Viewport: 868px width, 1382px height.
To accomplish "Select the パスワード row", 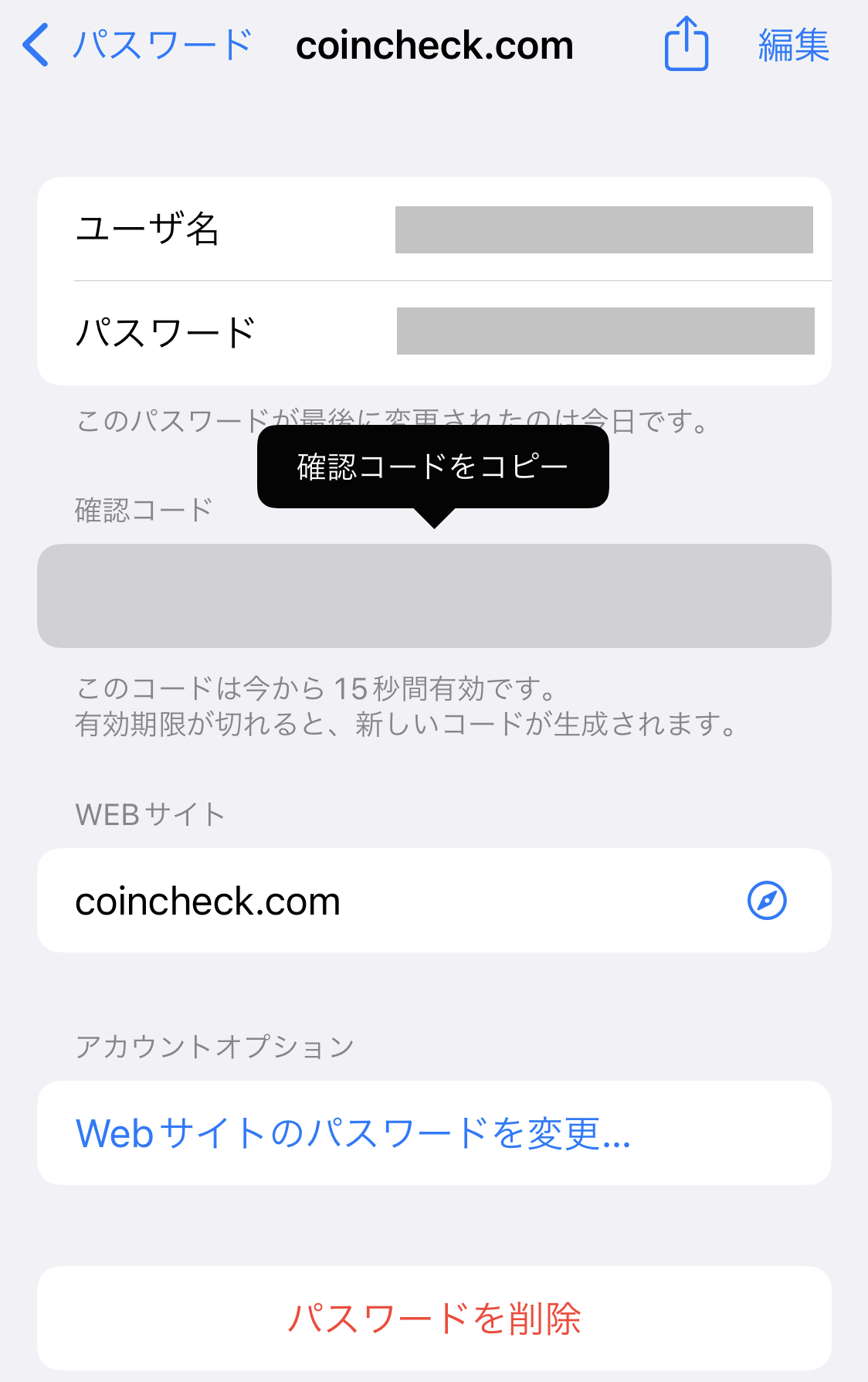I will [434, 332].
